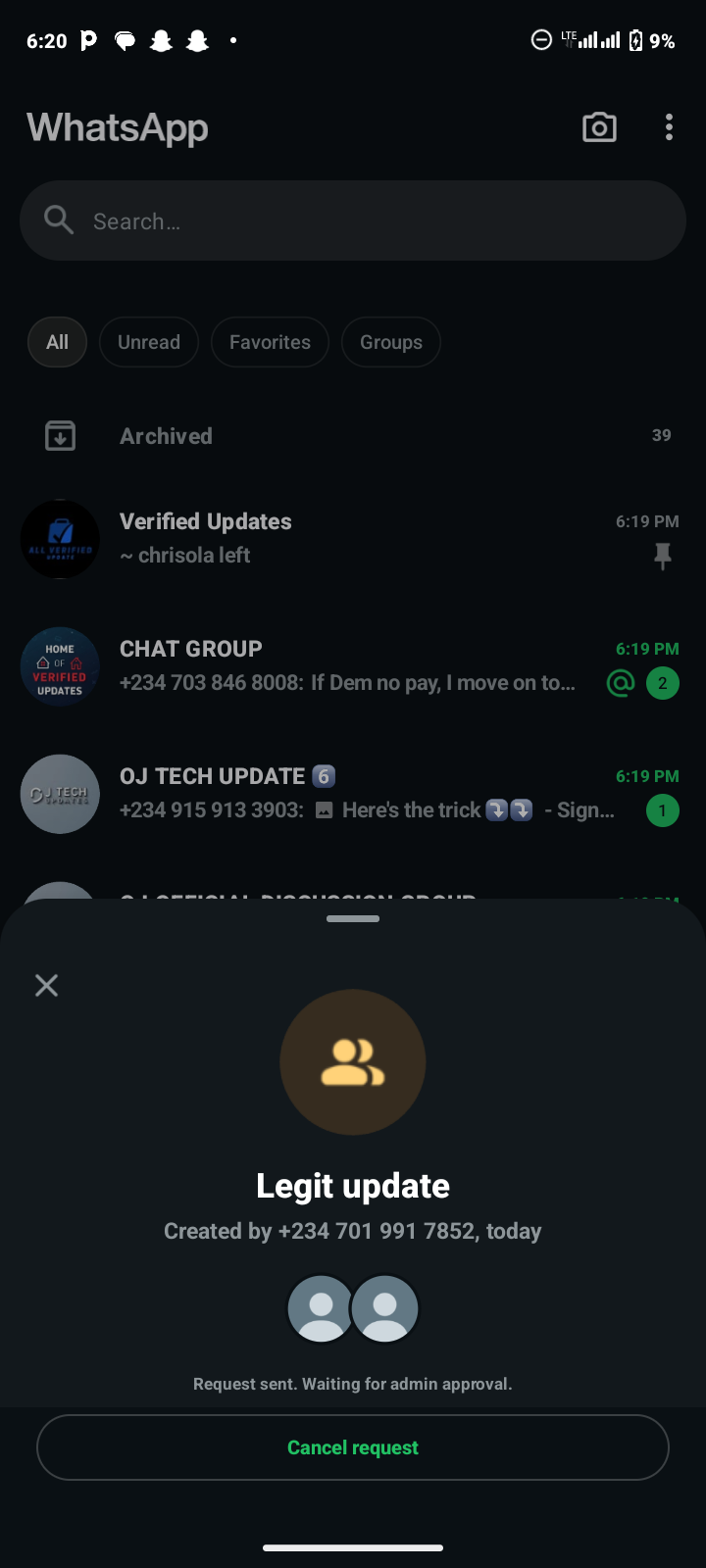The image size is (706, 1568).
Task: Open the WhatsApp camera
Action: click(599, 127)
